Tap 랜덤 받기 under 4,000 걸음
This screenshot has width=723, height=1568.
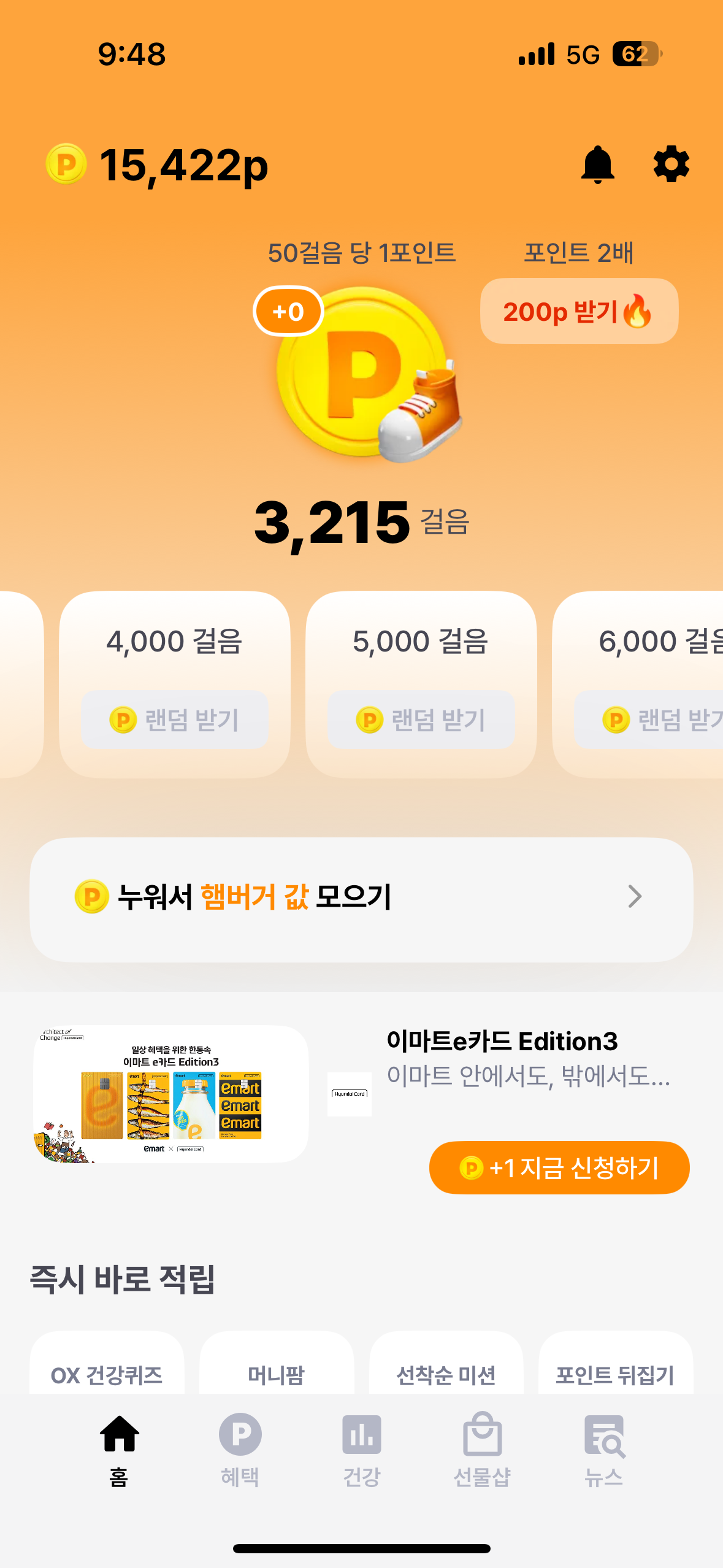175,720
